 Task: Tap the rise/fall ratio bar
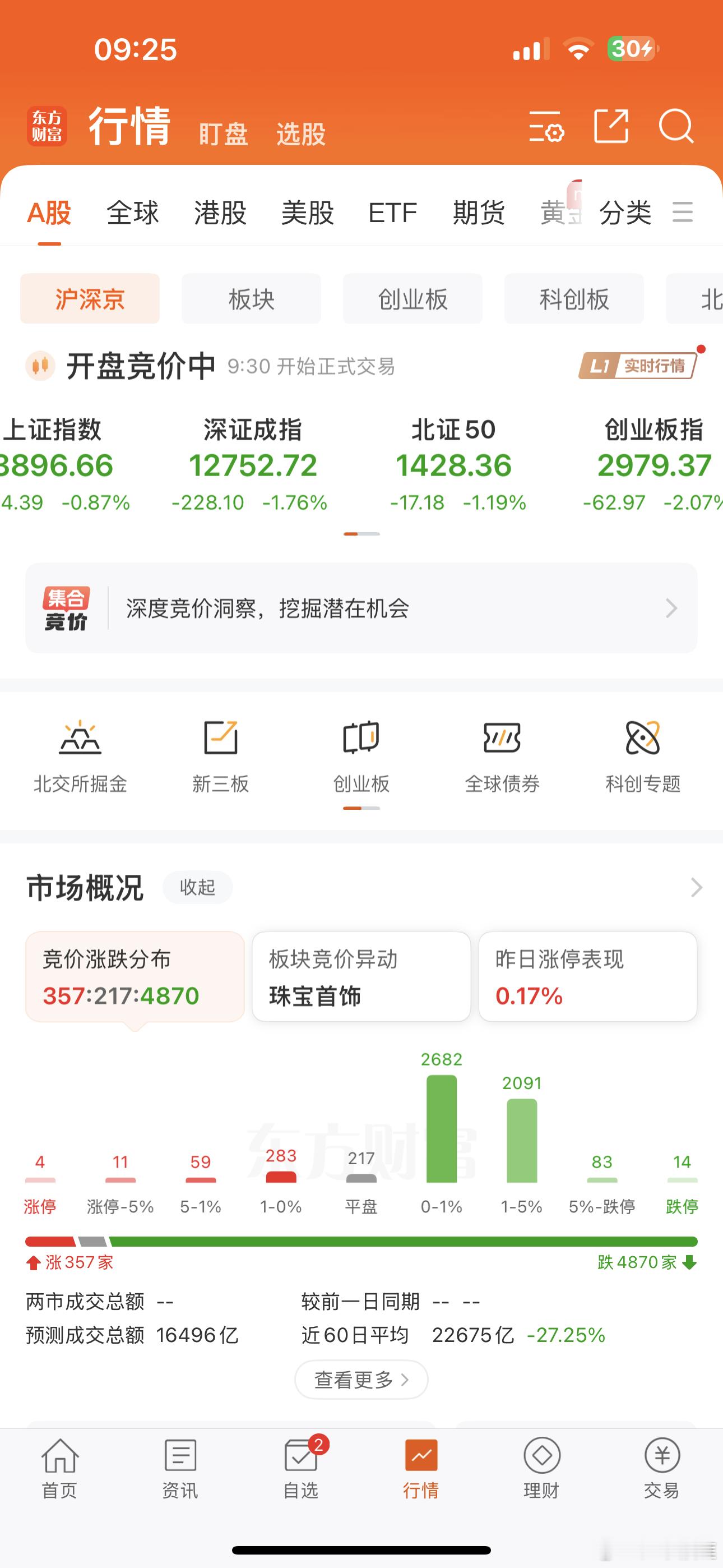[x=361, y=1244]
